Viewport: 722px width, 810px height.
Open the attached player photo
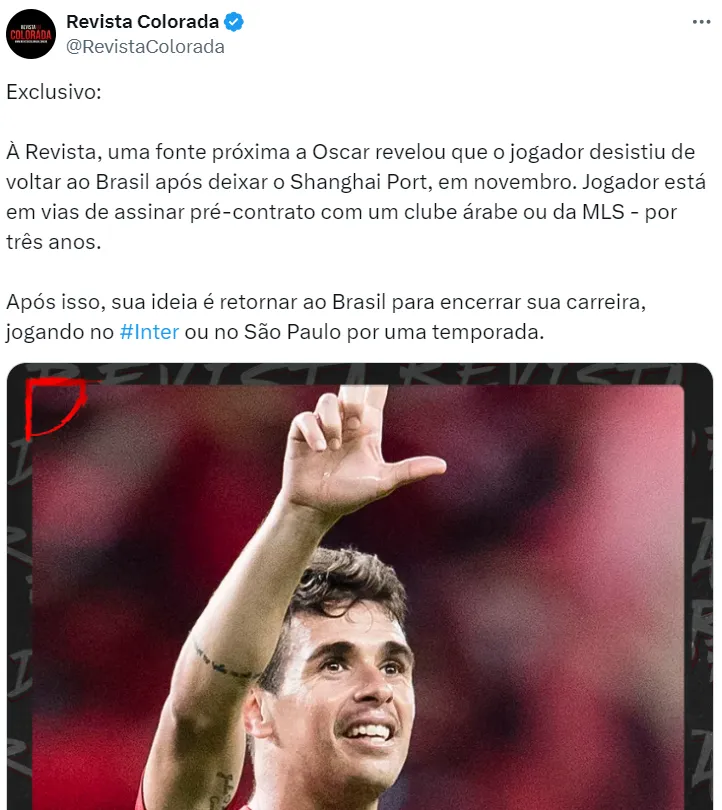pyautogui.click(x=360, y=590)
